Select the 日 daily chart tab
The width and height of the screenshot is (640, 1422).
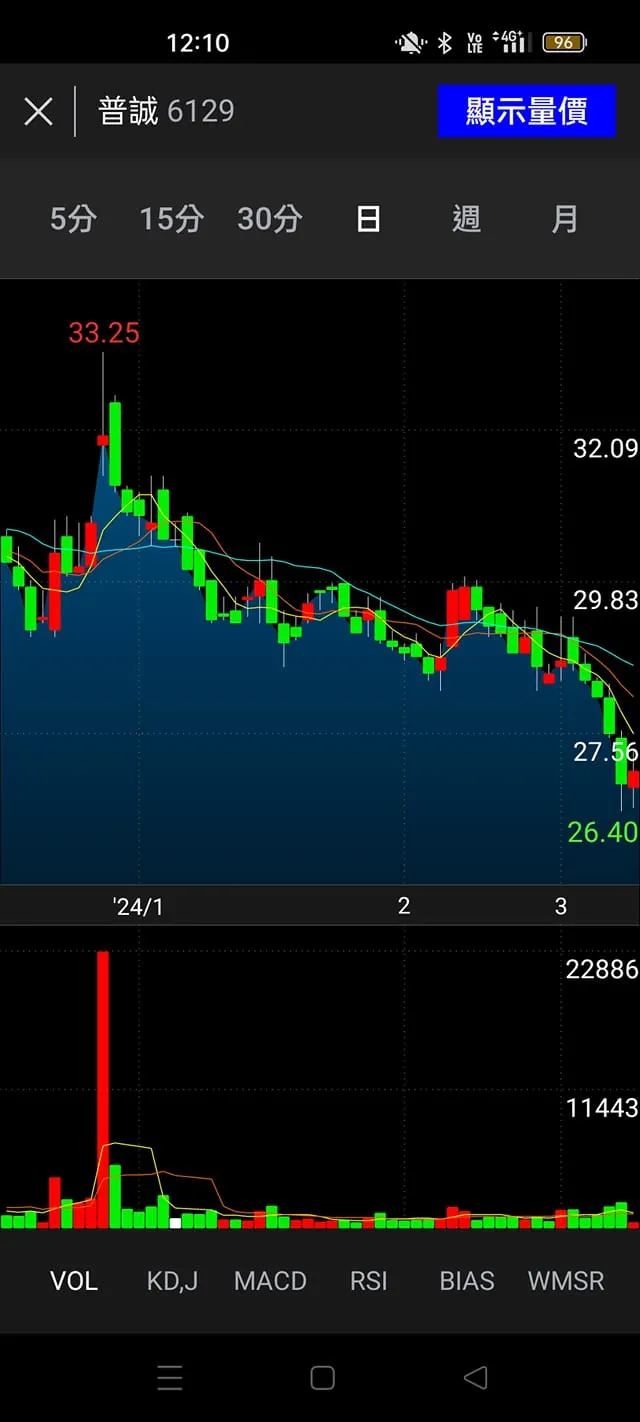(368, 219)
